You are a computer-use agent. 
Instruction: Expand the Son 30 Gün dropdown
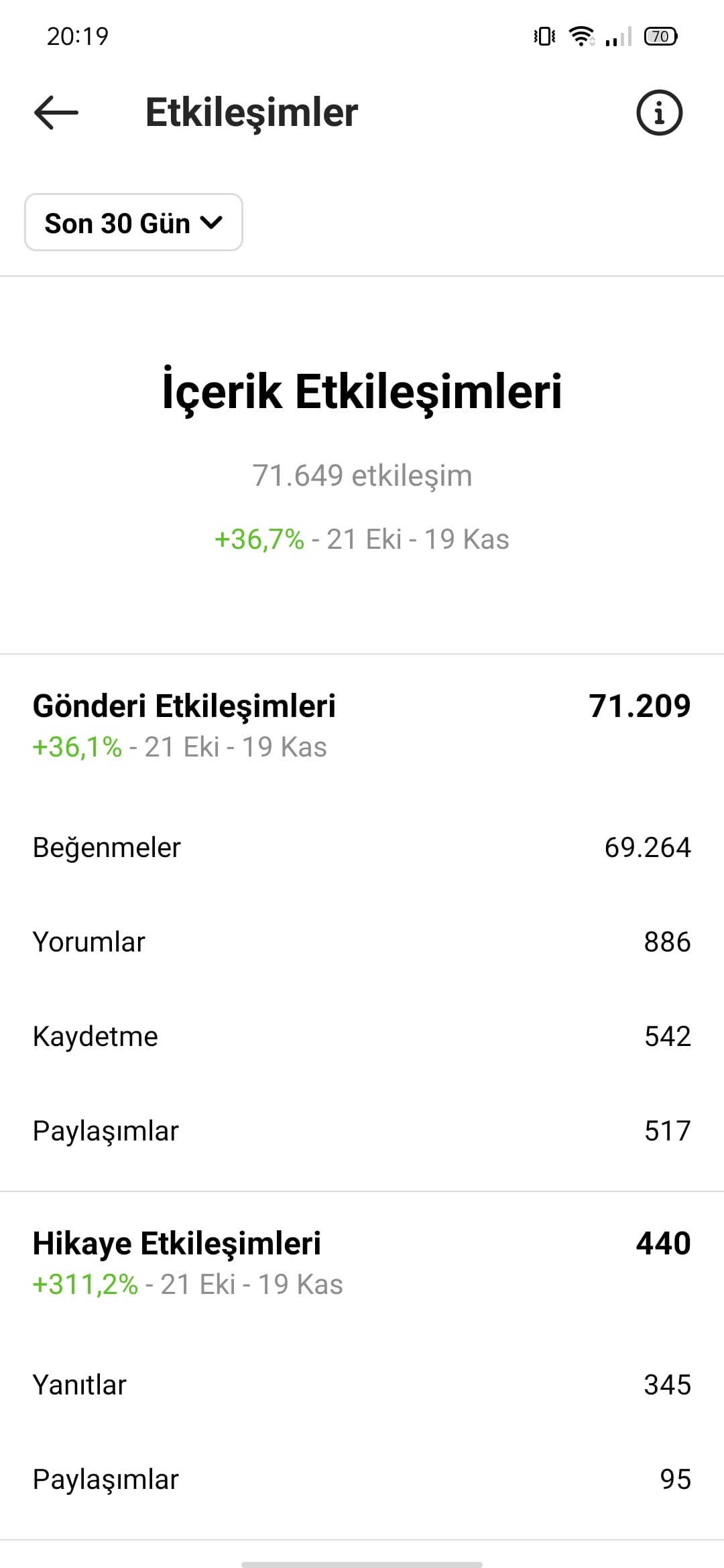coord(133,222)
